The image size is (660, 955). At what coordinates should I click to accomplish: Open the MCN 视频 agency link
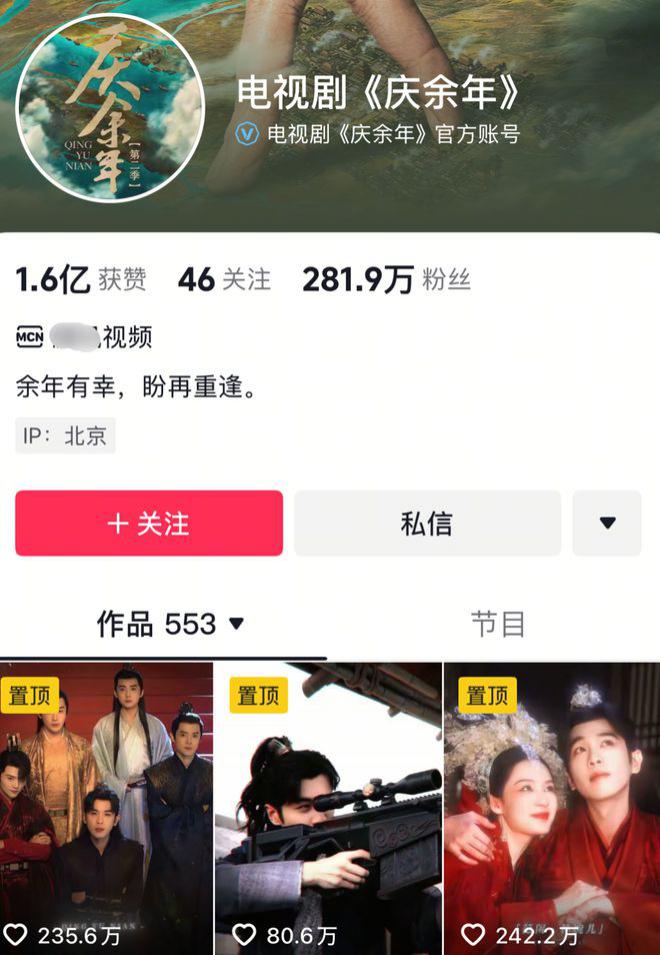pos(85,337)
